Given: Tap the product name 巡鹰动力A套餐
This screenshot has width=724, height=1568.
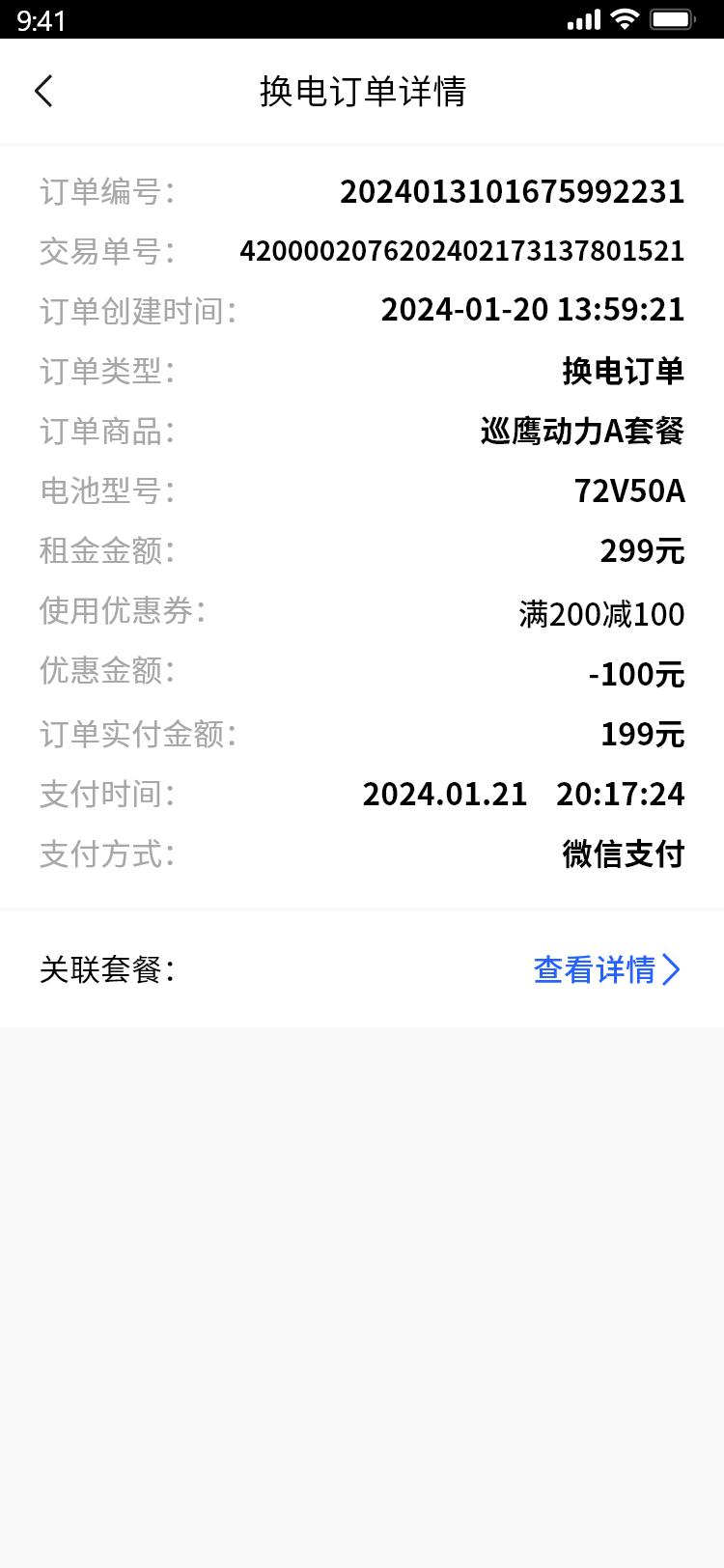Looking at the screenshot, I should [x=581, y=433].
